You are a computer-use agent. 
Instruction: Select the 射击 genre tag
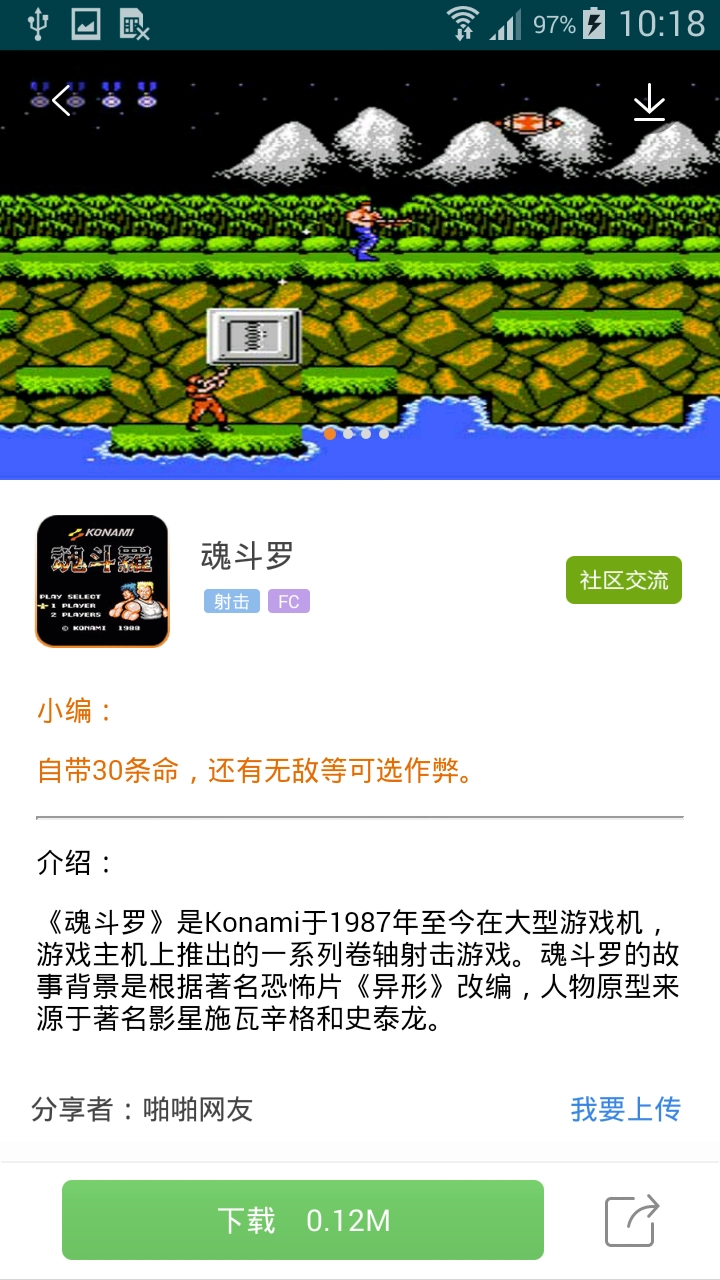pos(231,601)
